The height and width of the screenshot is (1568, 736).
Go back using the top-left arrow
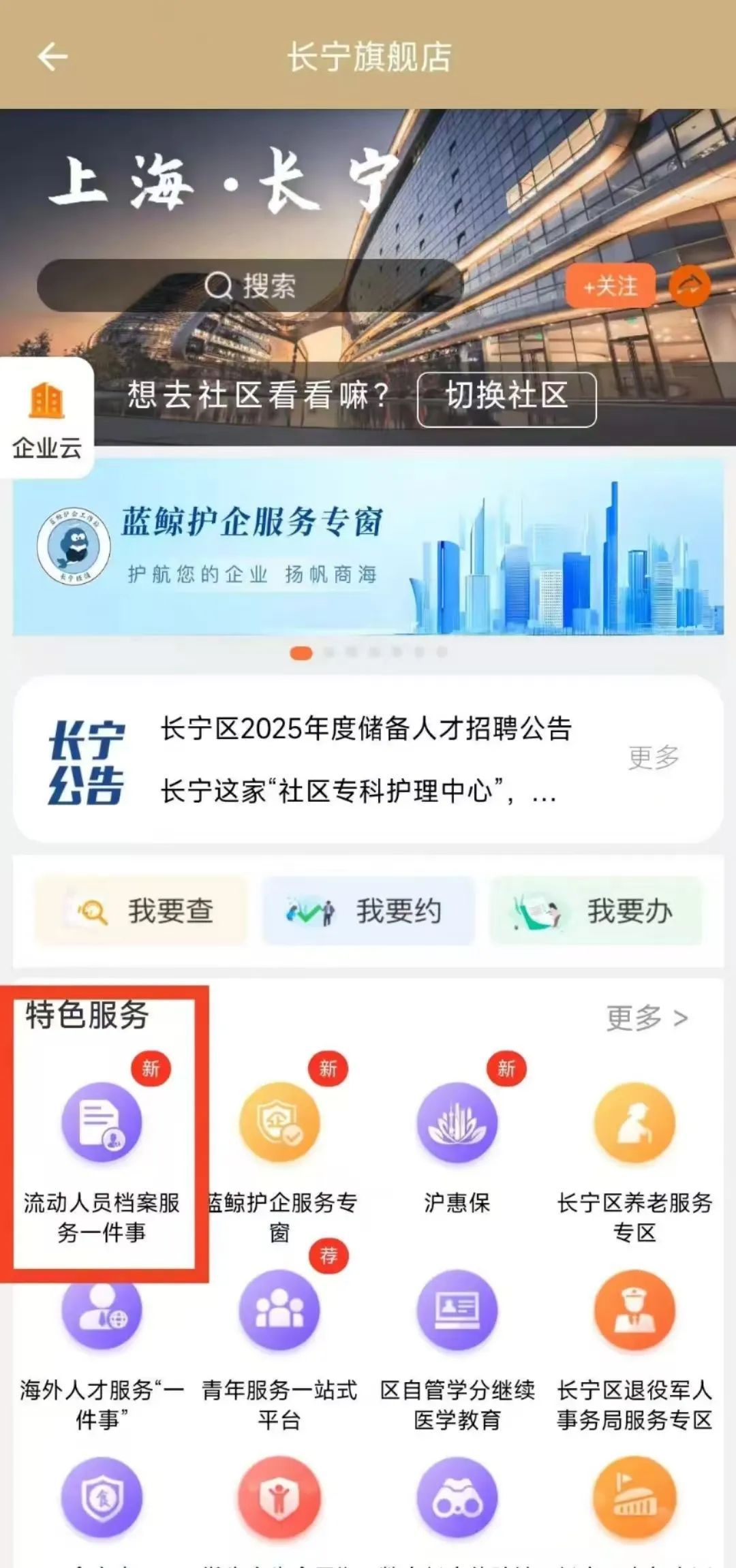[x=52, y=57]
